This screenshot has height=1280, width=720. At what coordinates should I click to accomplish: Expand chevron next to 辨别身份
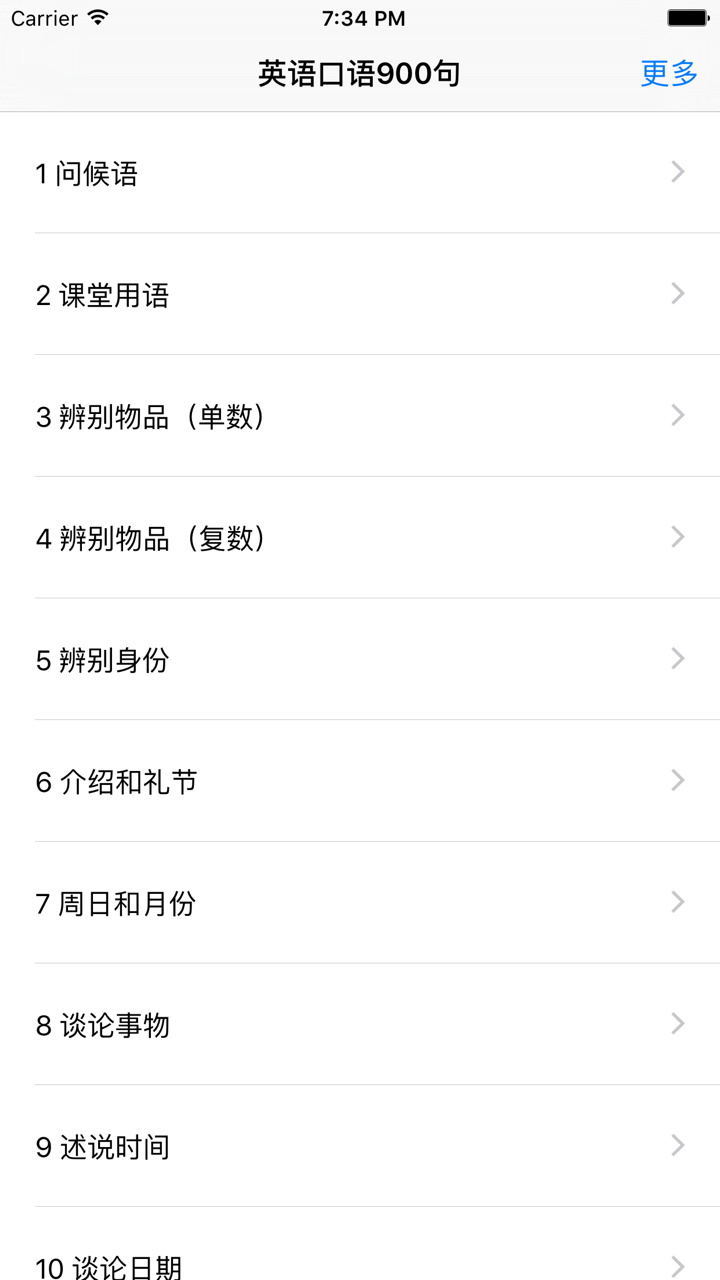[x=678, y=660]
